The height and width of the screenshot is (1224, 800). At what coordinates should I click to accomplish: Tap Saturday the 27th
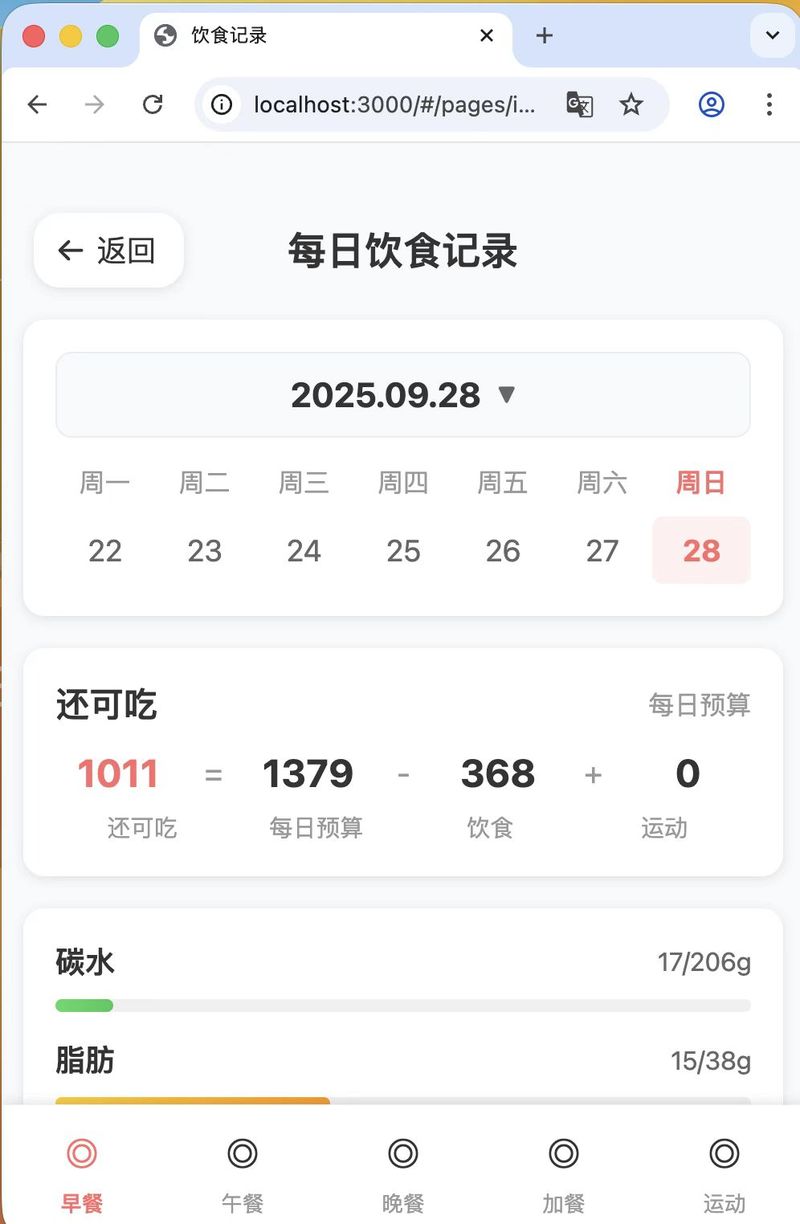coord(602,550)
